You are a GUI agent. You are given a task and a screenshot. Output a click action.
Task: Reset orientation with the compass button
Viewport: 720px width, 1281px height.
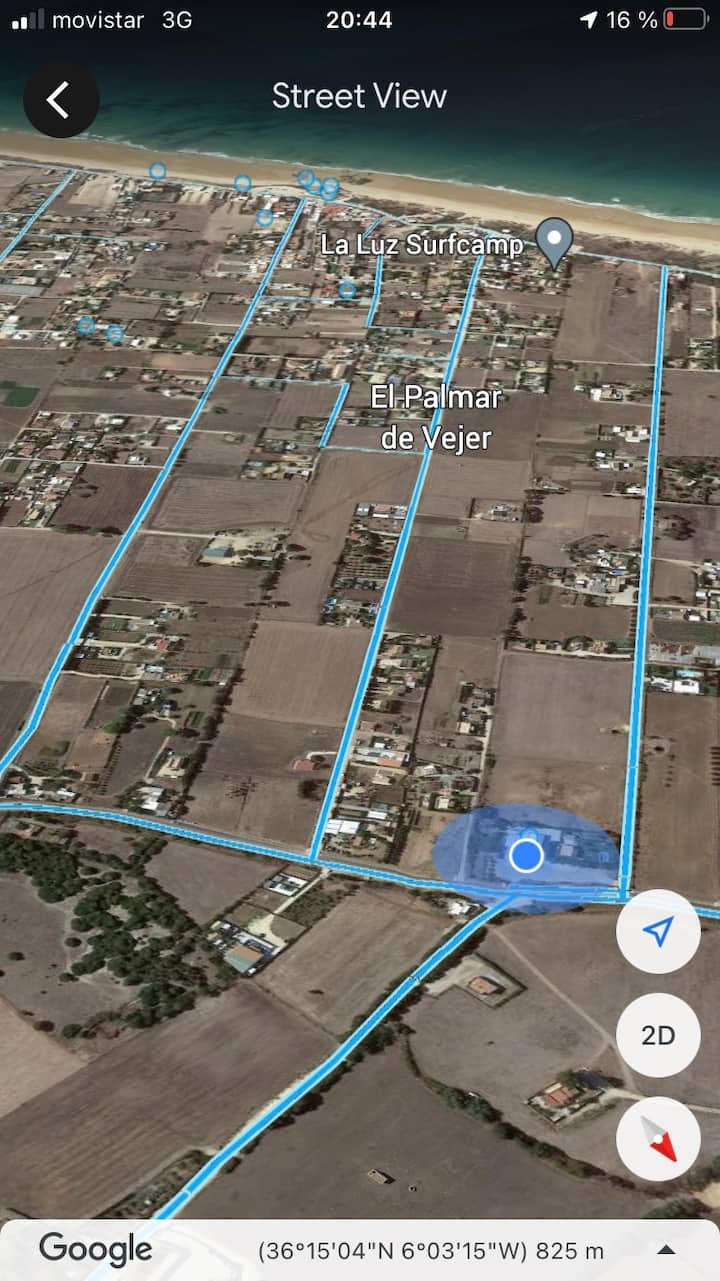pos(658,1138)
